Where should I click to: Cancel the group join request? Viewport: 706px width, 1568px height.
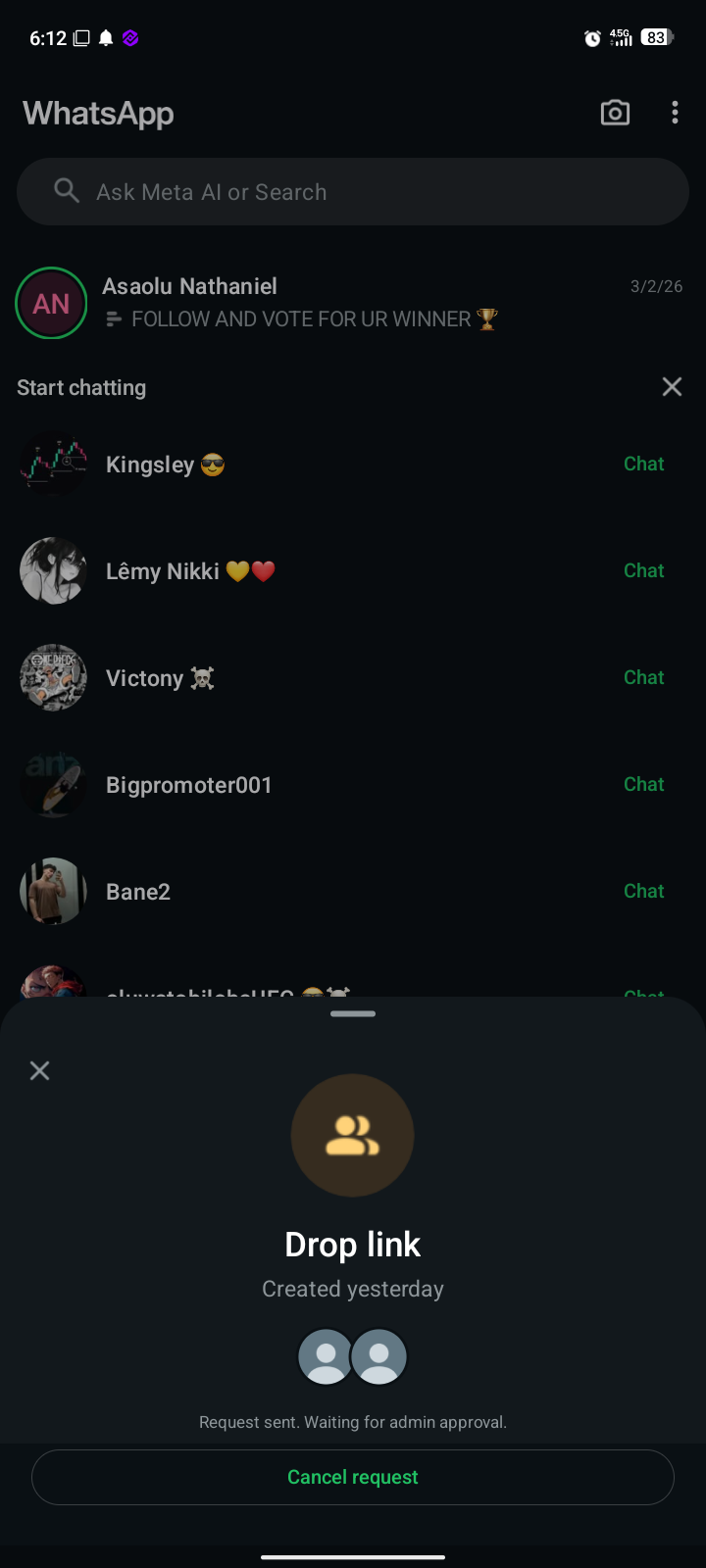[353, 1477]
